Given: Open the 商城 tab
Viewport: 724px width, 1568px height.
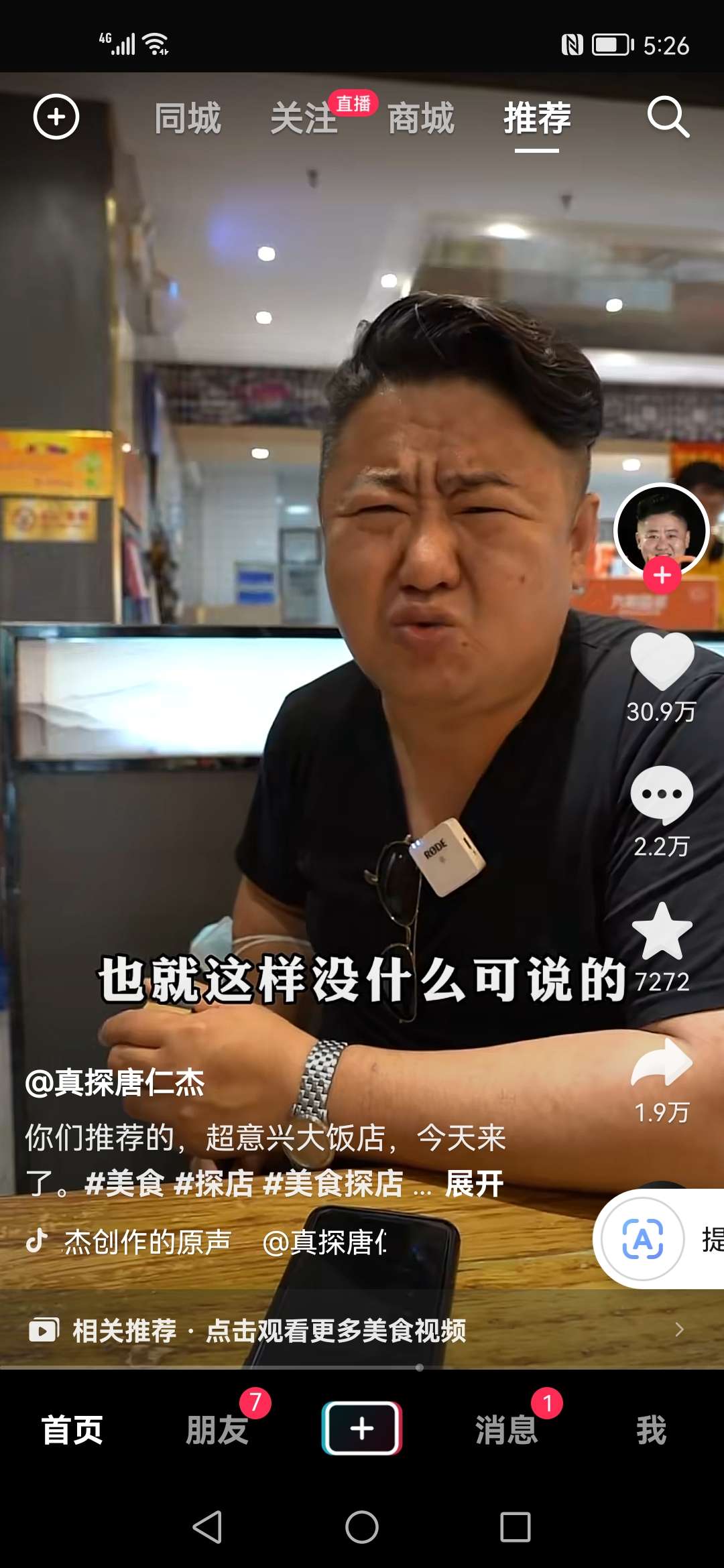Looking at the screenshot, I should 421,119.
